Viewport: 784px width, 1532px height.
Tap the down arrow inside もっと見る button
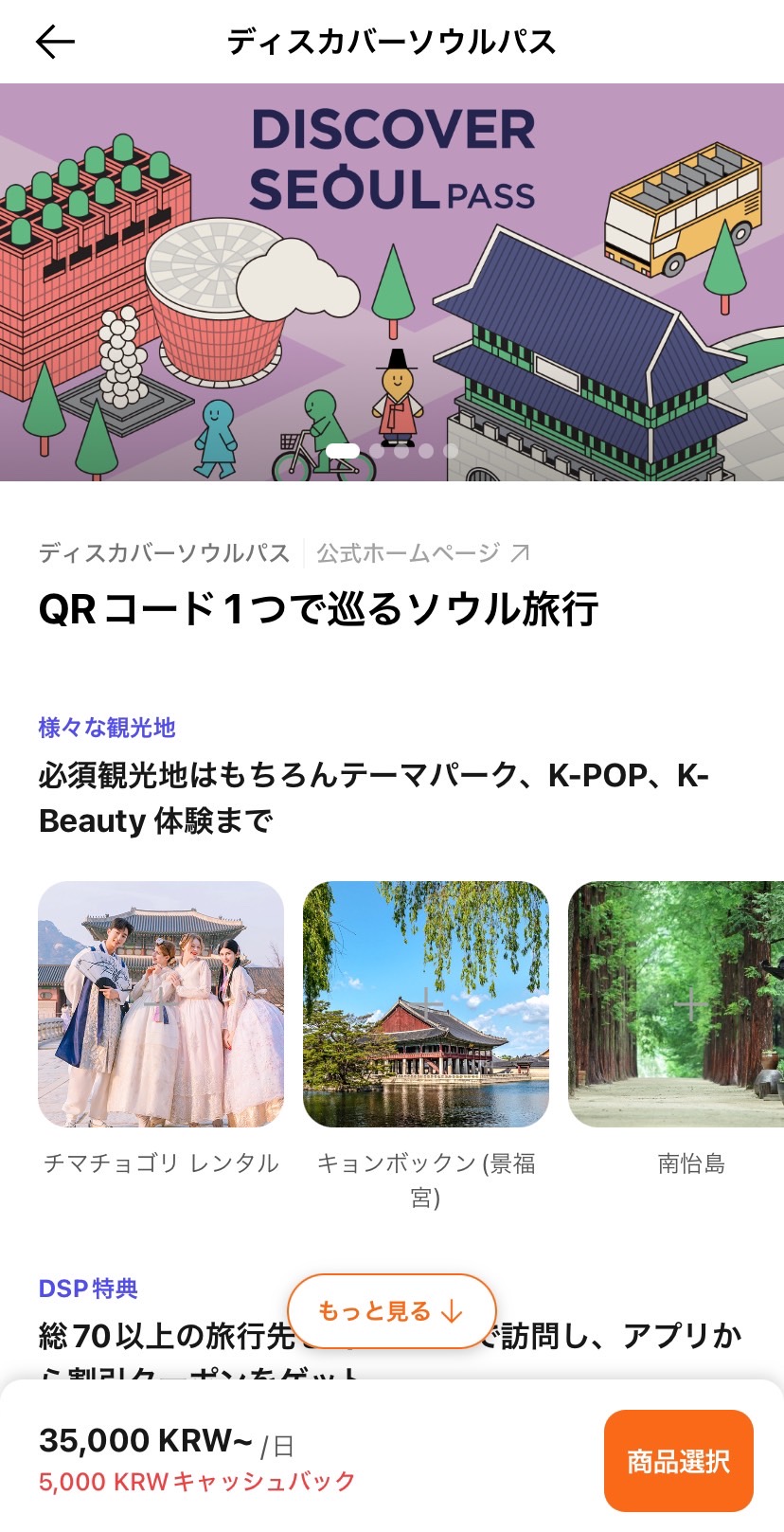click(448, 1312)
